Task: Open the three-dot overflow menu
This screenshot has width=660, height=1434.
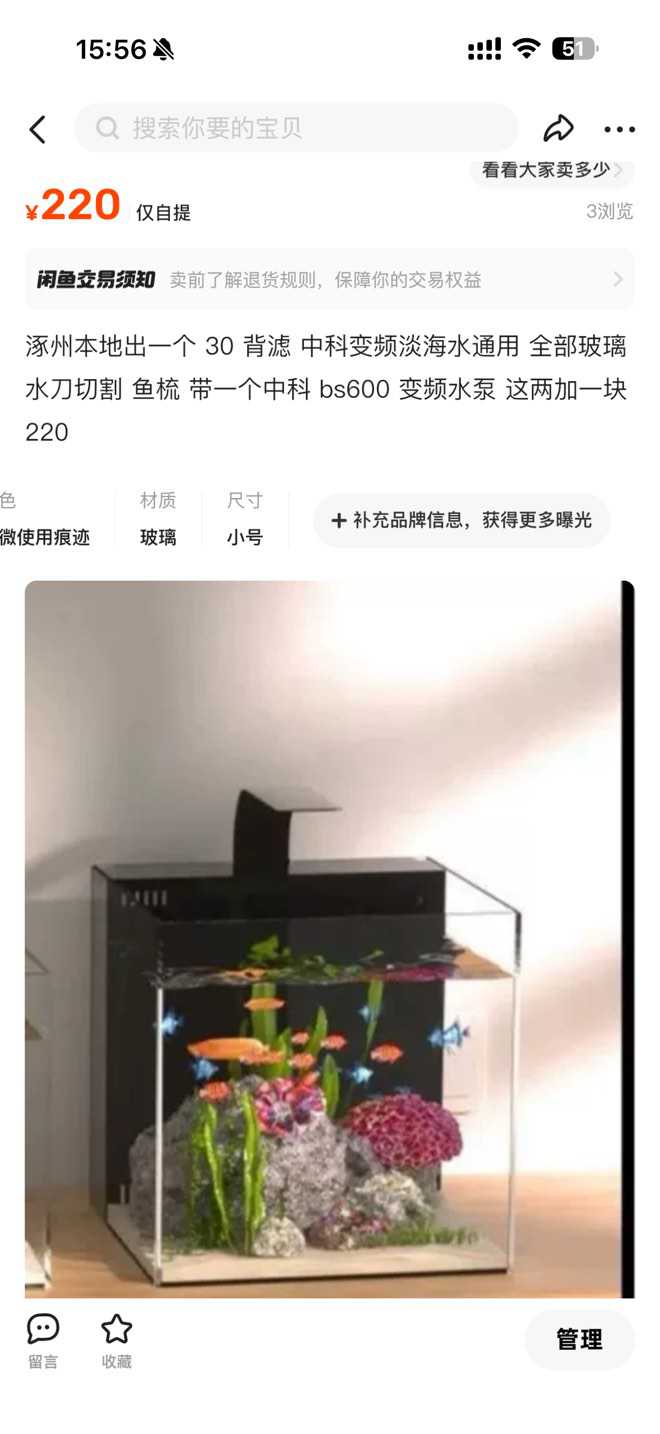Action: pos(619,129)
